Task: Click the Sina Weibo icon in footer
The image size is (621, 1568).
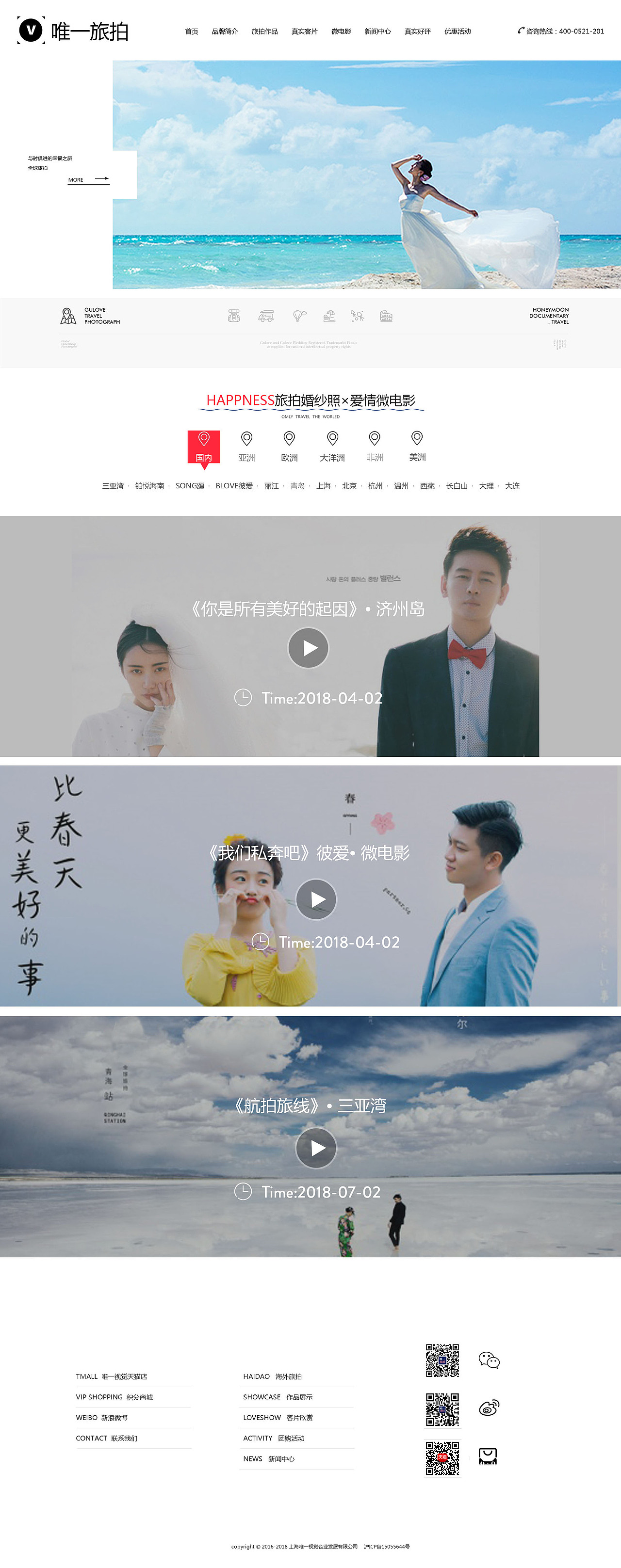Action: 488,1409
